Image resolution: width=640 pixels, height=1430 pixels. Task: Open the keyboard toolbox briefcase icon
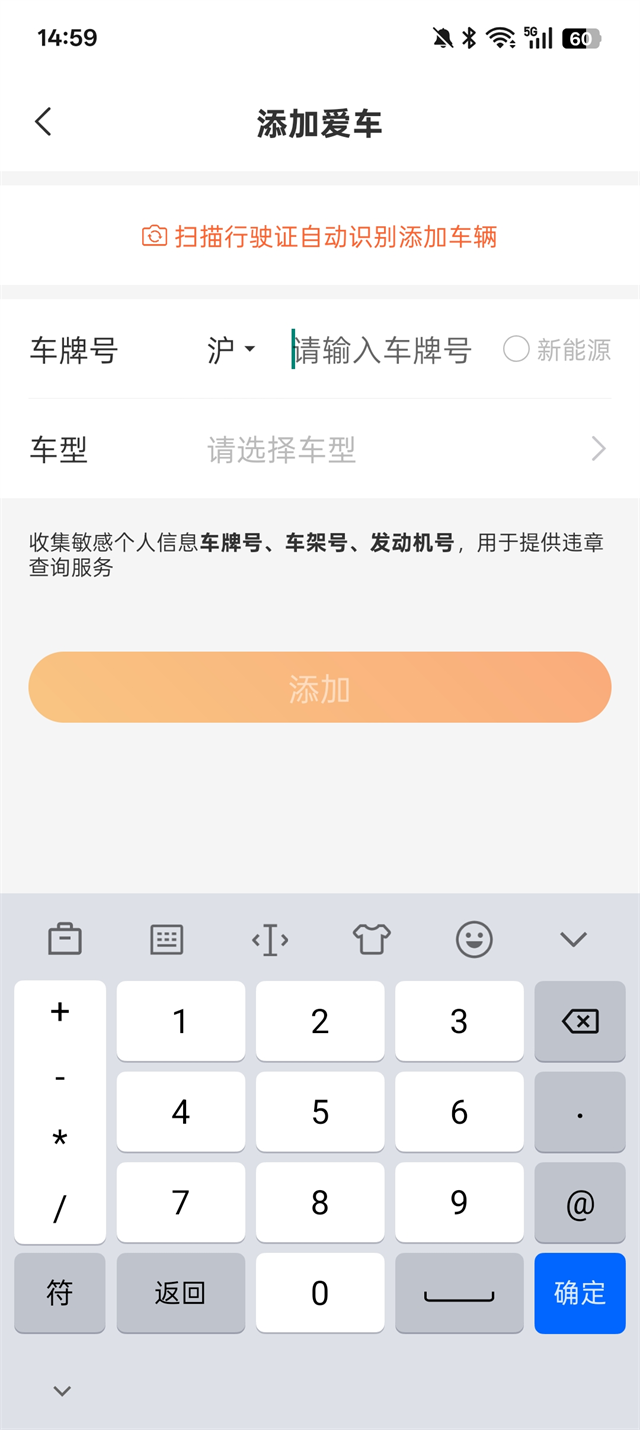click(x=65, y=939)
